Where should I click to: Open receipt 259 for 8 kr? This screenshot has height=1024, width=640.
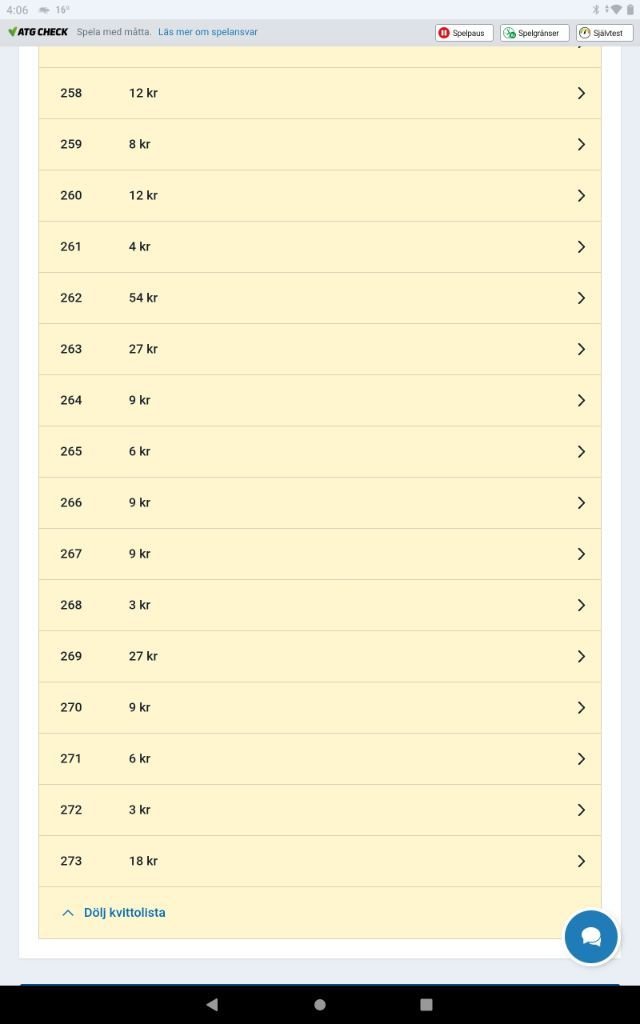coord(320,144)
